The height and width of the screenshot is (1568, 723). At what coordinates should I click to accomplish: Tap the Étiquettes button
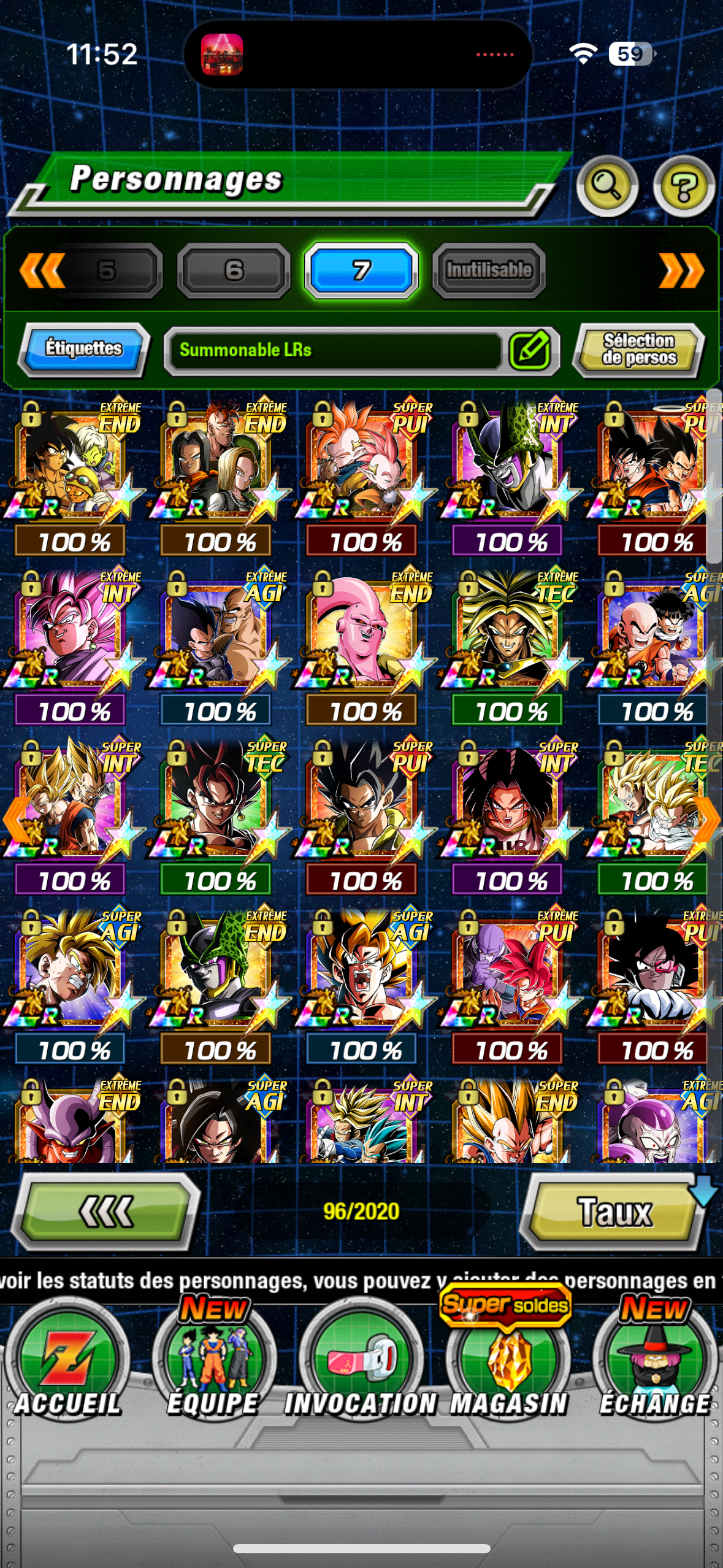pos(83,348)
